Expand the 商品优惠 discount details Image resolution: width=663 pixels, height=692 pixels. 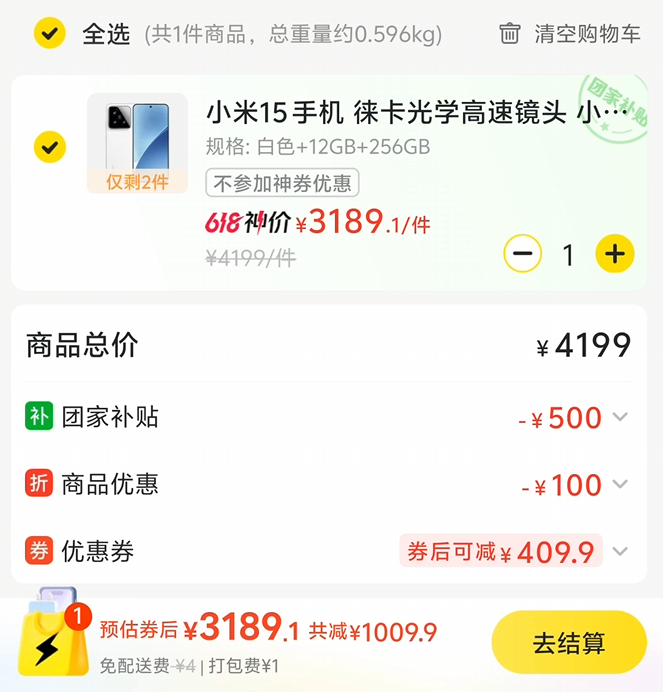(620, 485)
